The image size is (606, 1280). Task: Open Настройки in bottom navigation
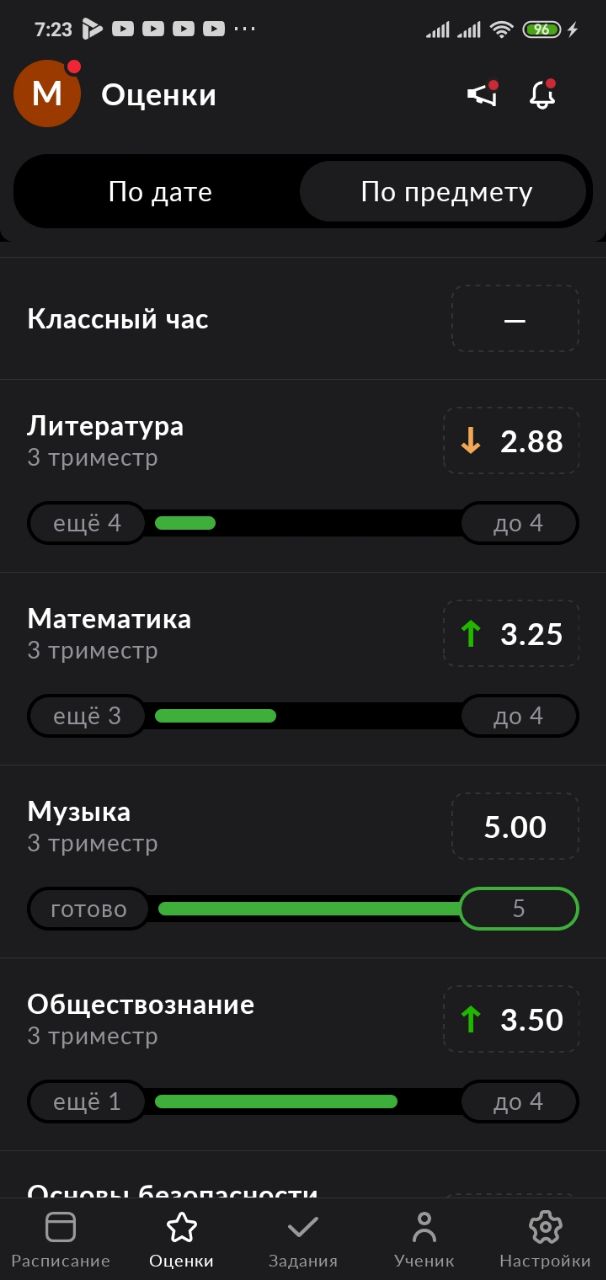[545, 1239]
